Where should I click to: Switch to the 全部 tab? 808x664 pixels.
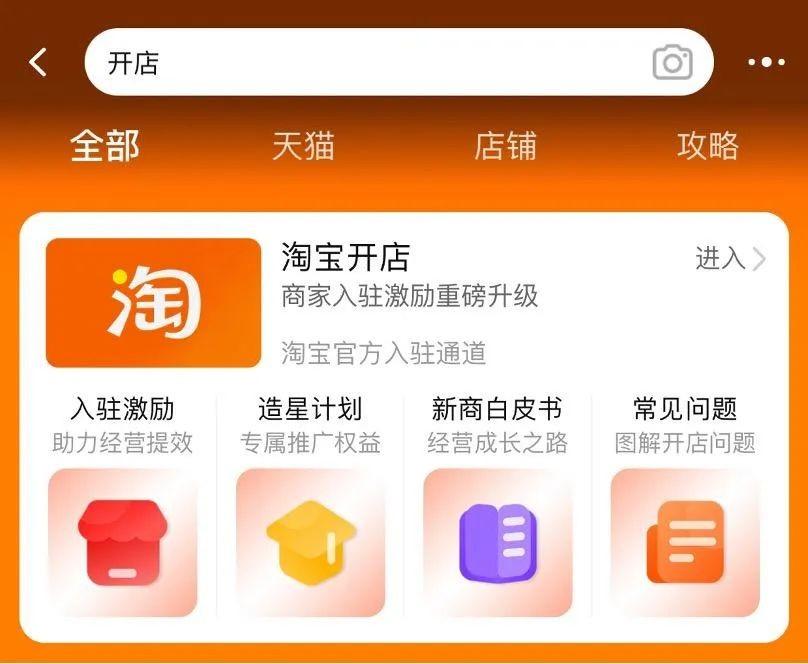(105, 146)
